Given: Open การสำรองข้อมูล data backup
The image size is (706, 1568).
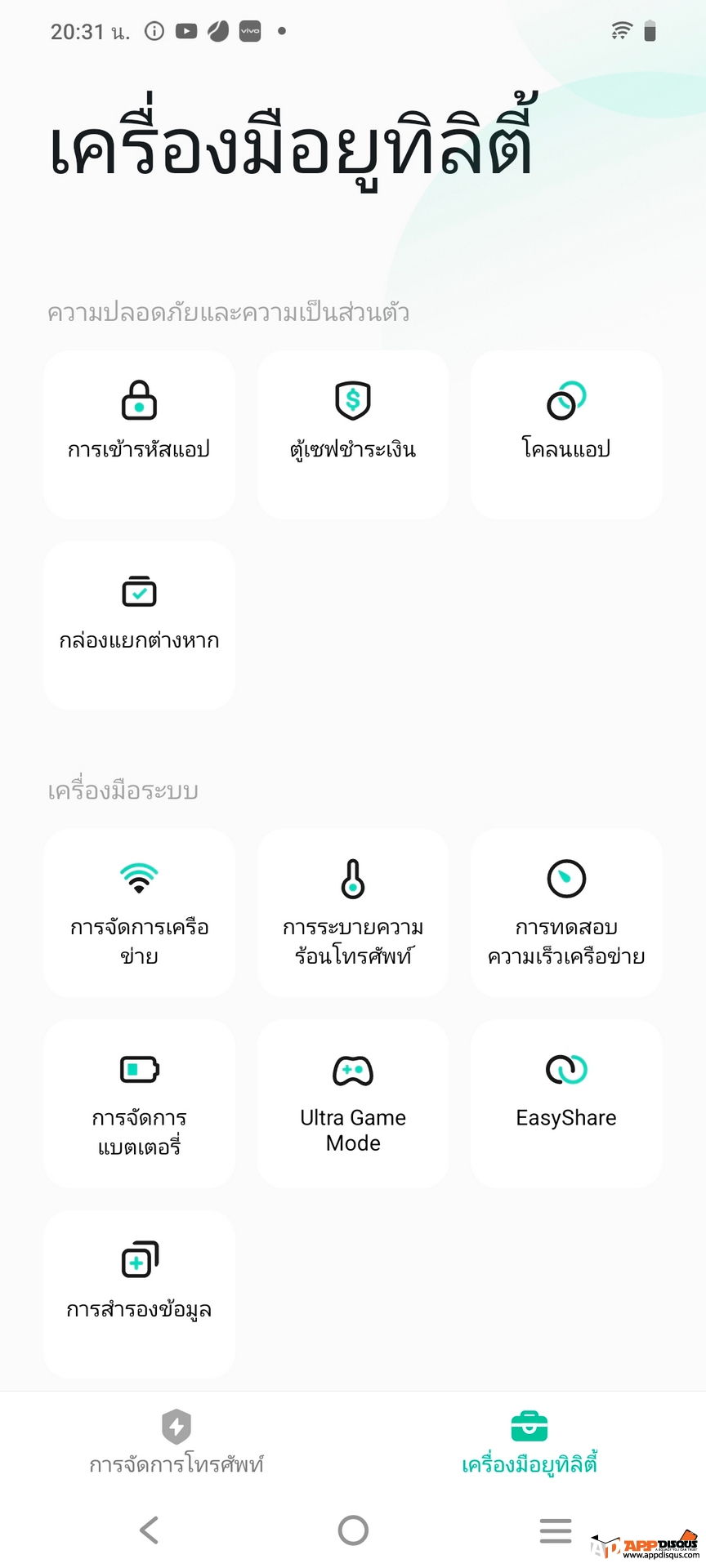Looking at the screenshot, I should pyautogui.click(x=139, y=1295).
